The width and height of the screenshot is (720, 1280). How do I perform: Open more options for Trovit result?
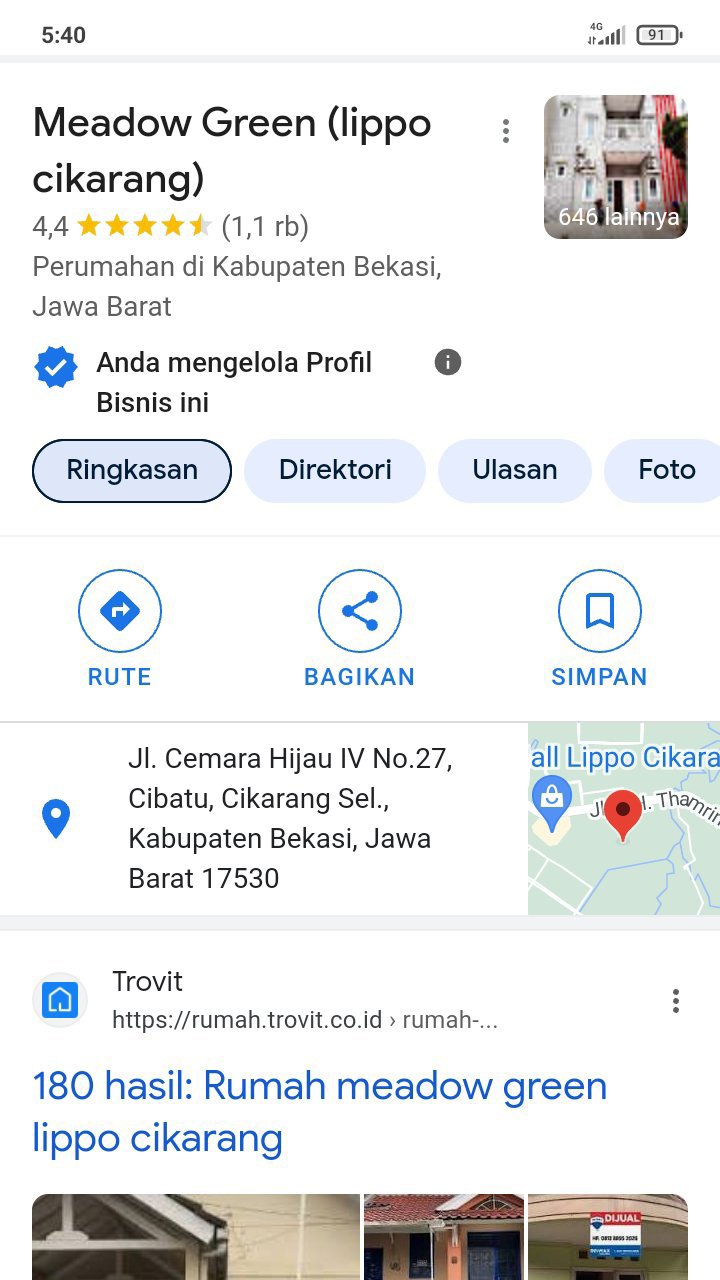coord(676,1001)
